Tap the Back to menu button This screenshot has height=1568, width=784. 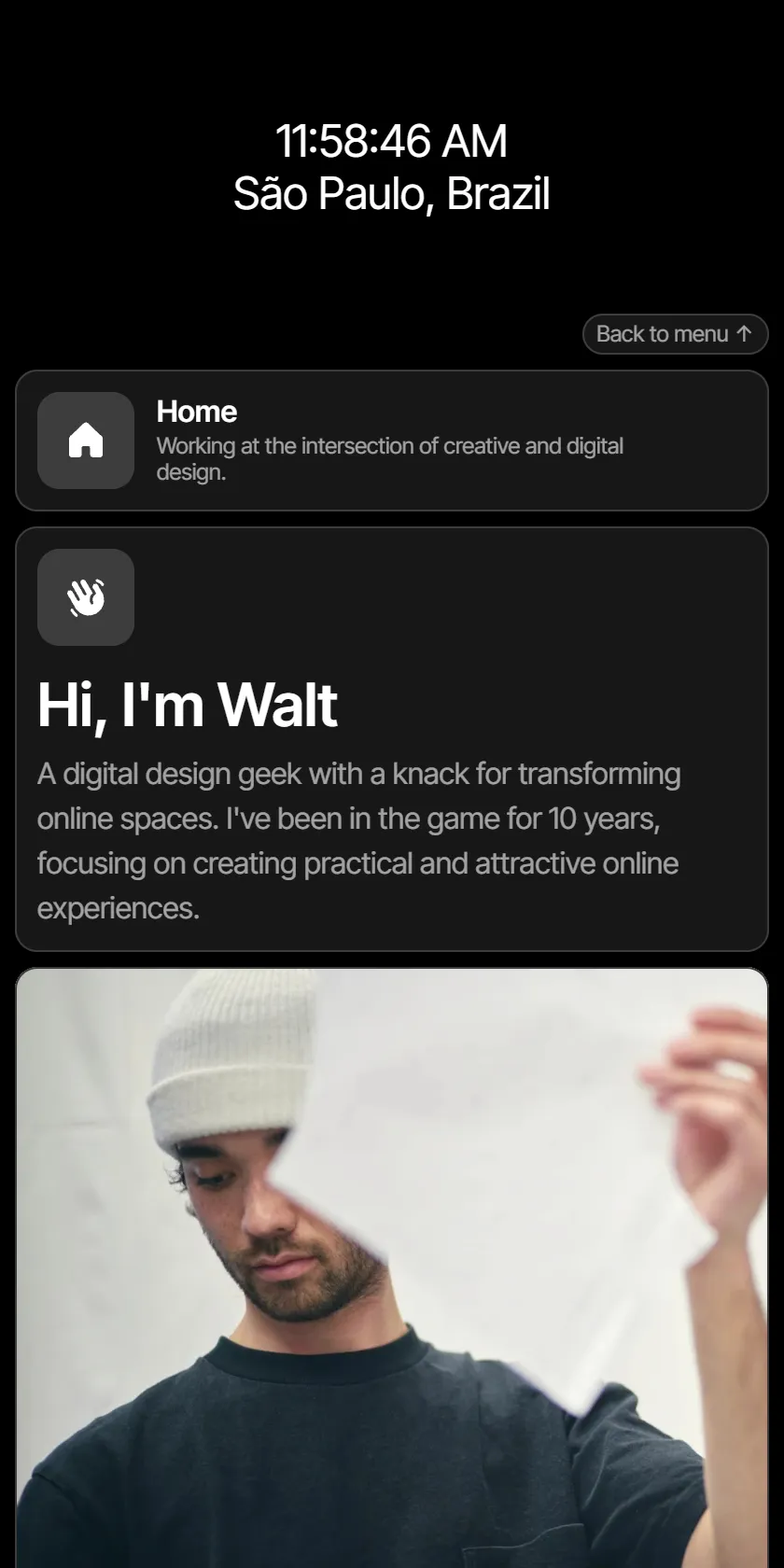(x=675, y=334)
